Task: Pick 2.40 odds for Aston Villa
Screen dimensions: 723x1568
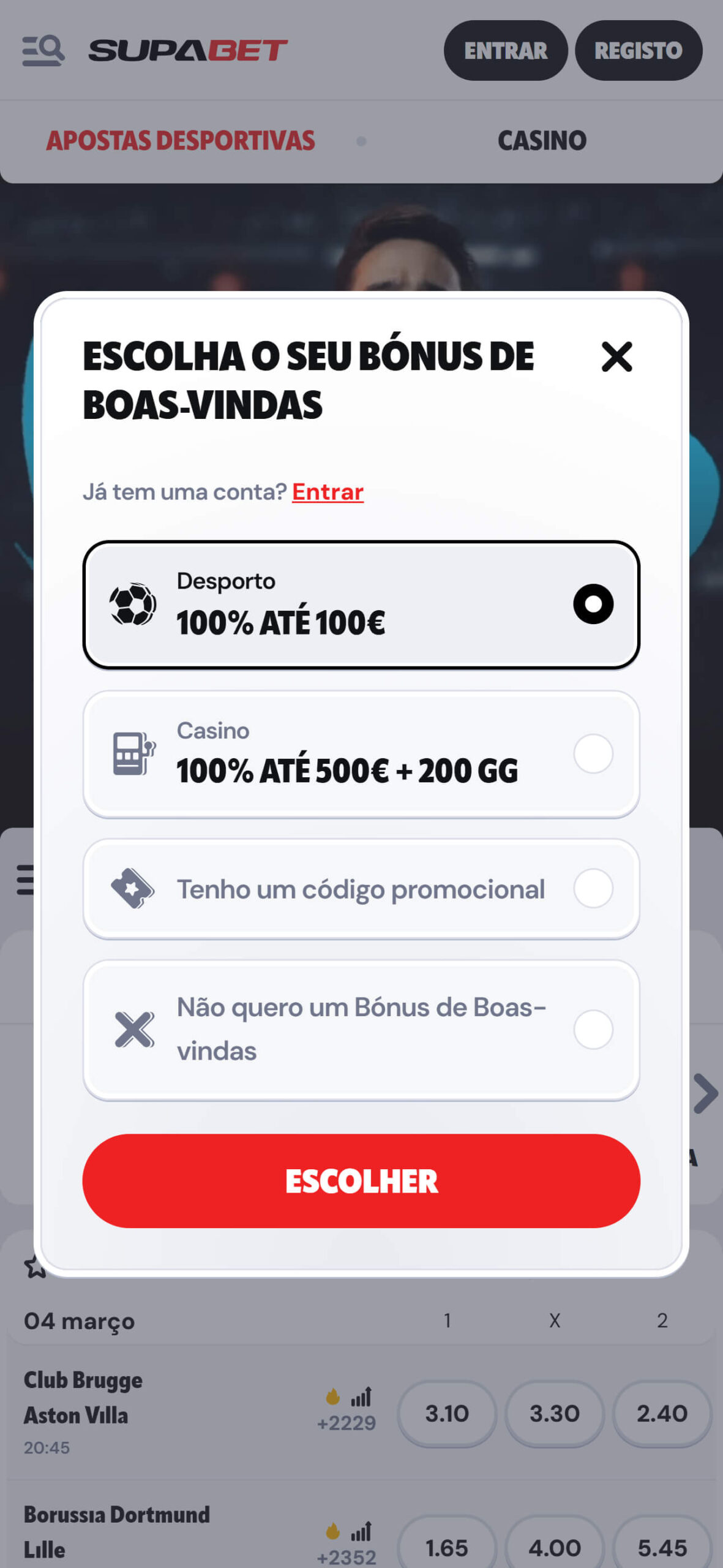Action: point(662,1414)
